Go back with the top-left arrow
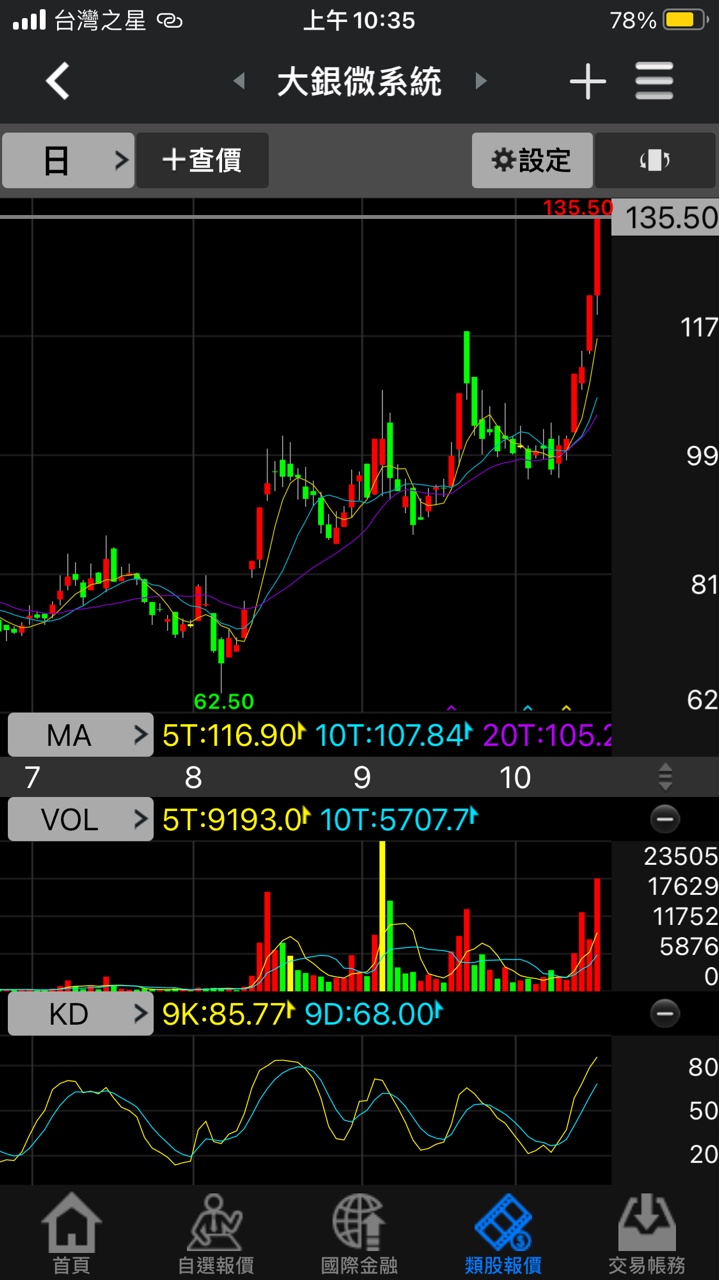The image size is (720, 1280). point(58,81)
